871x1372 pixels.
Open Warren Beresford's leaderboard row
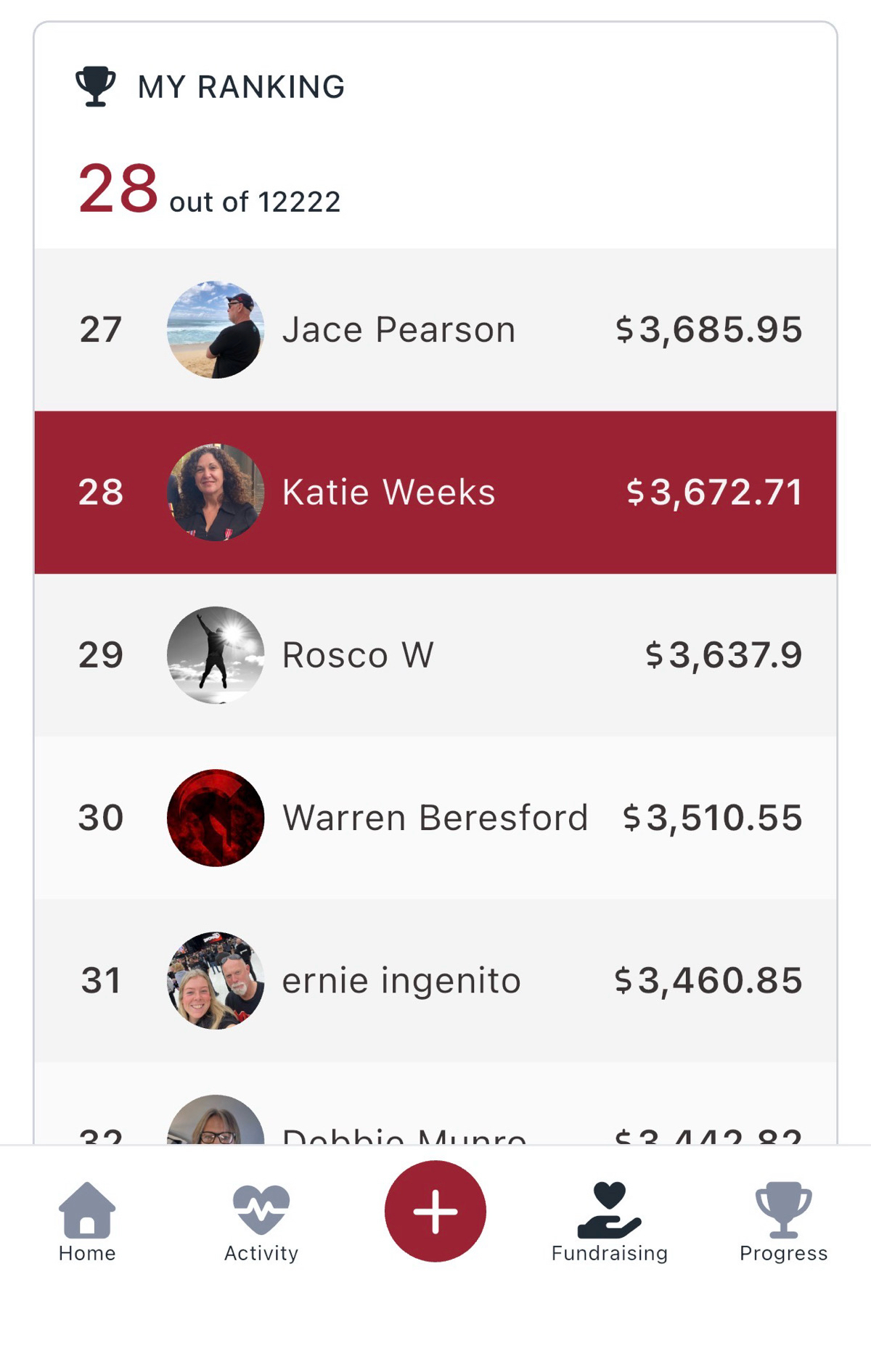435,818
